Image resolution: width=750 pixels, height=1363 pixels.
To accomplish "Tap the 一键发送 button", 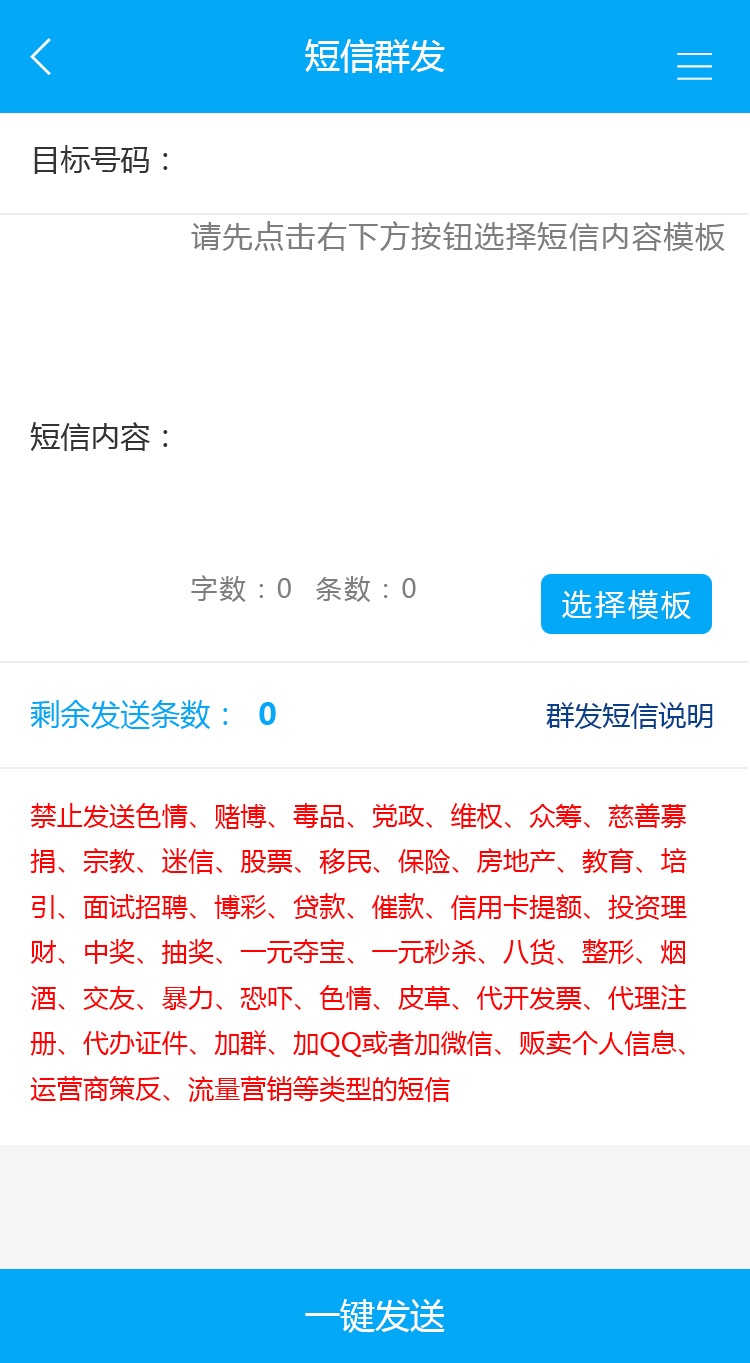I will pos(375,1316).
